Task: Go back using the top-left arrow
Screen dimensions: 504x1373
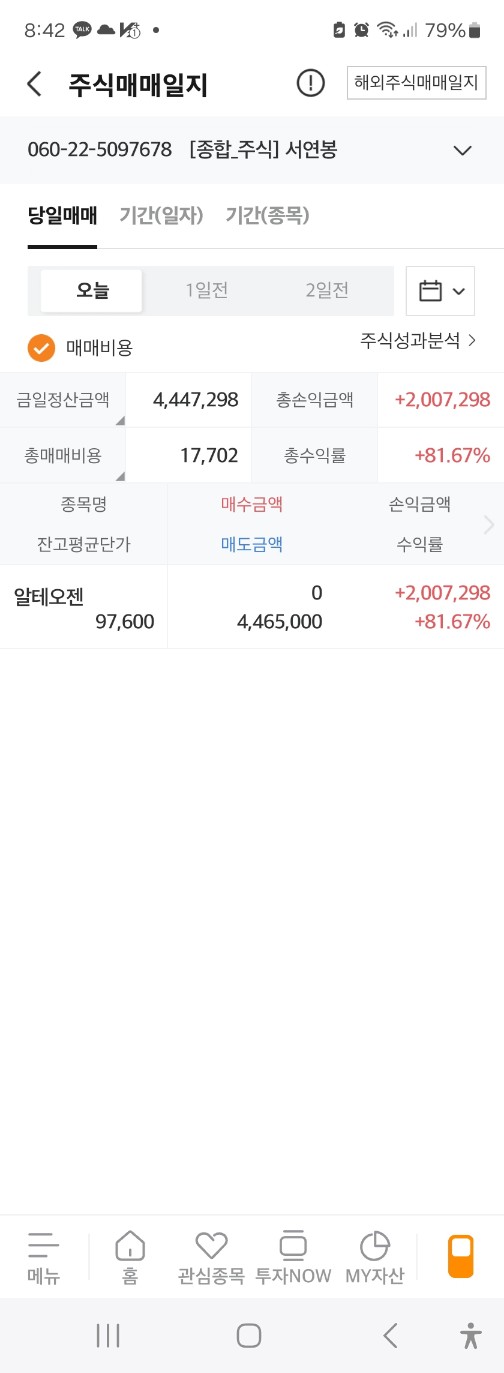Action: pos(35,84)
